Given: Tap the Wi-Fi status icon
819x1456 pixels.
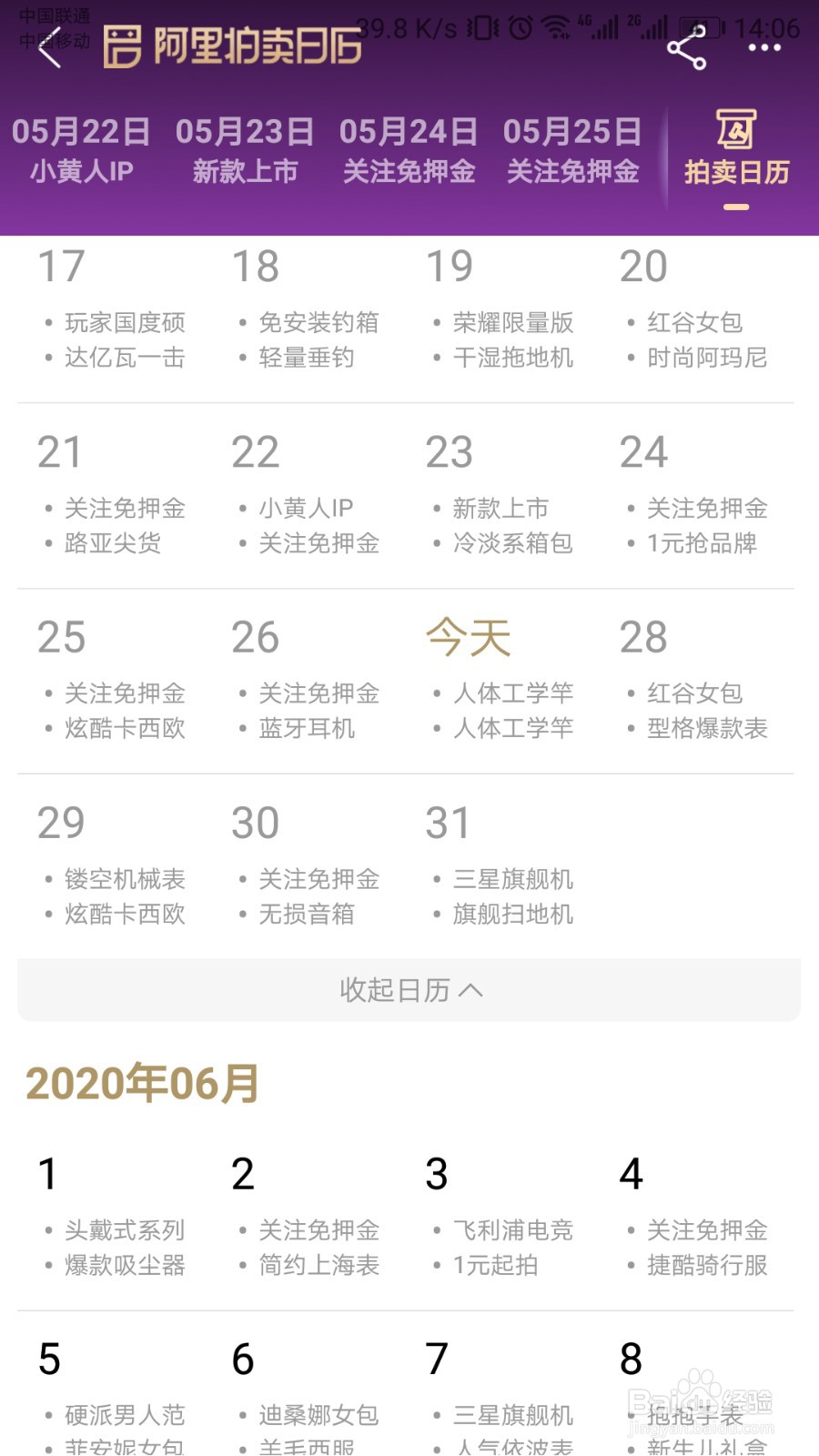Looking at the screenshot, I should [555, 27].
